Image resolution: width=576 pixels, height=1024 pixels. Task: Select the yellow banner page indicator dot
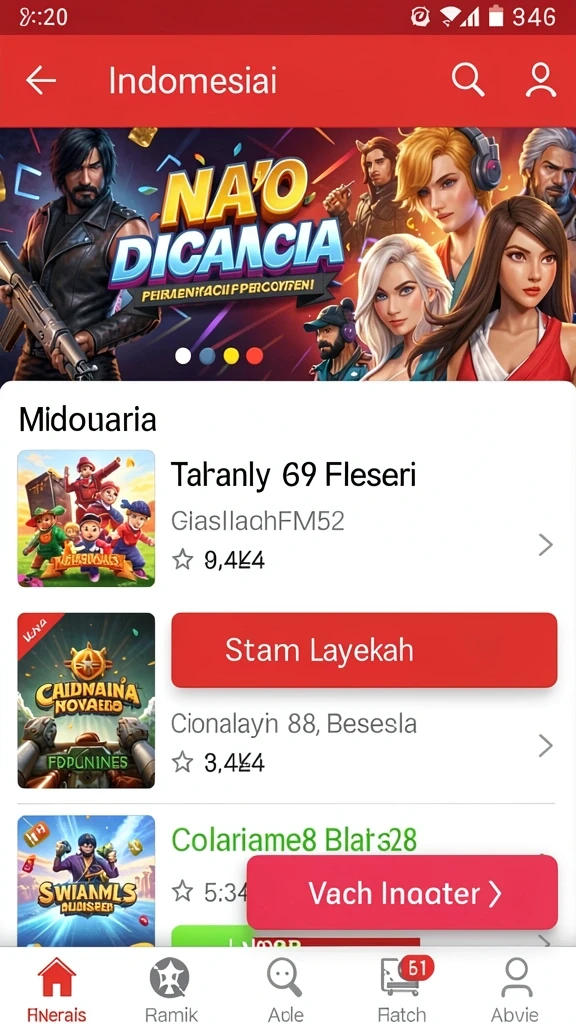[231, 356]
